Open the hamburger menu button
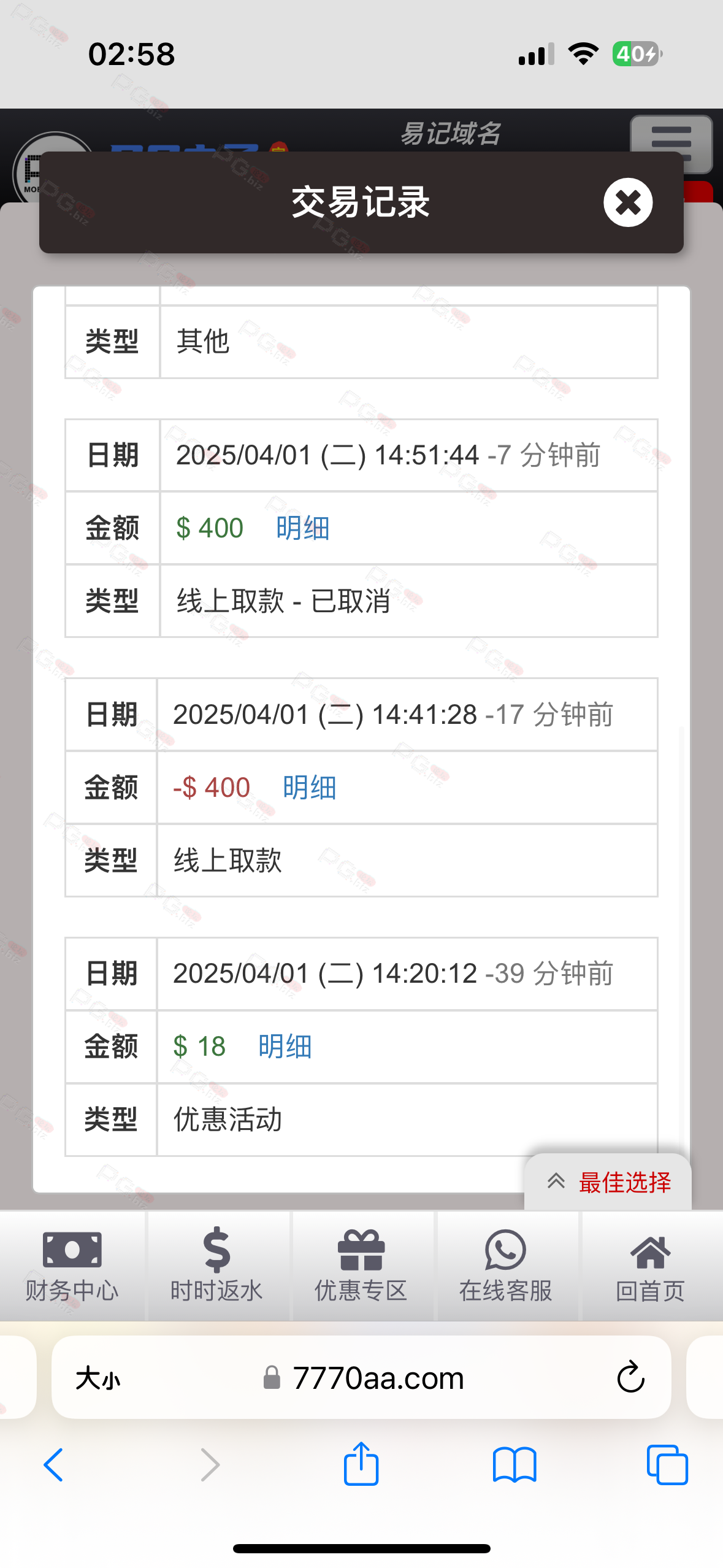The width and height of the screenshot is (723, 1568). point(671,144)
